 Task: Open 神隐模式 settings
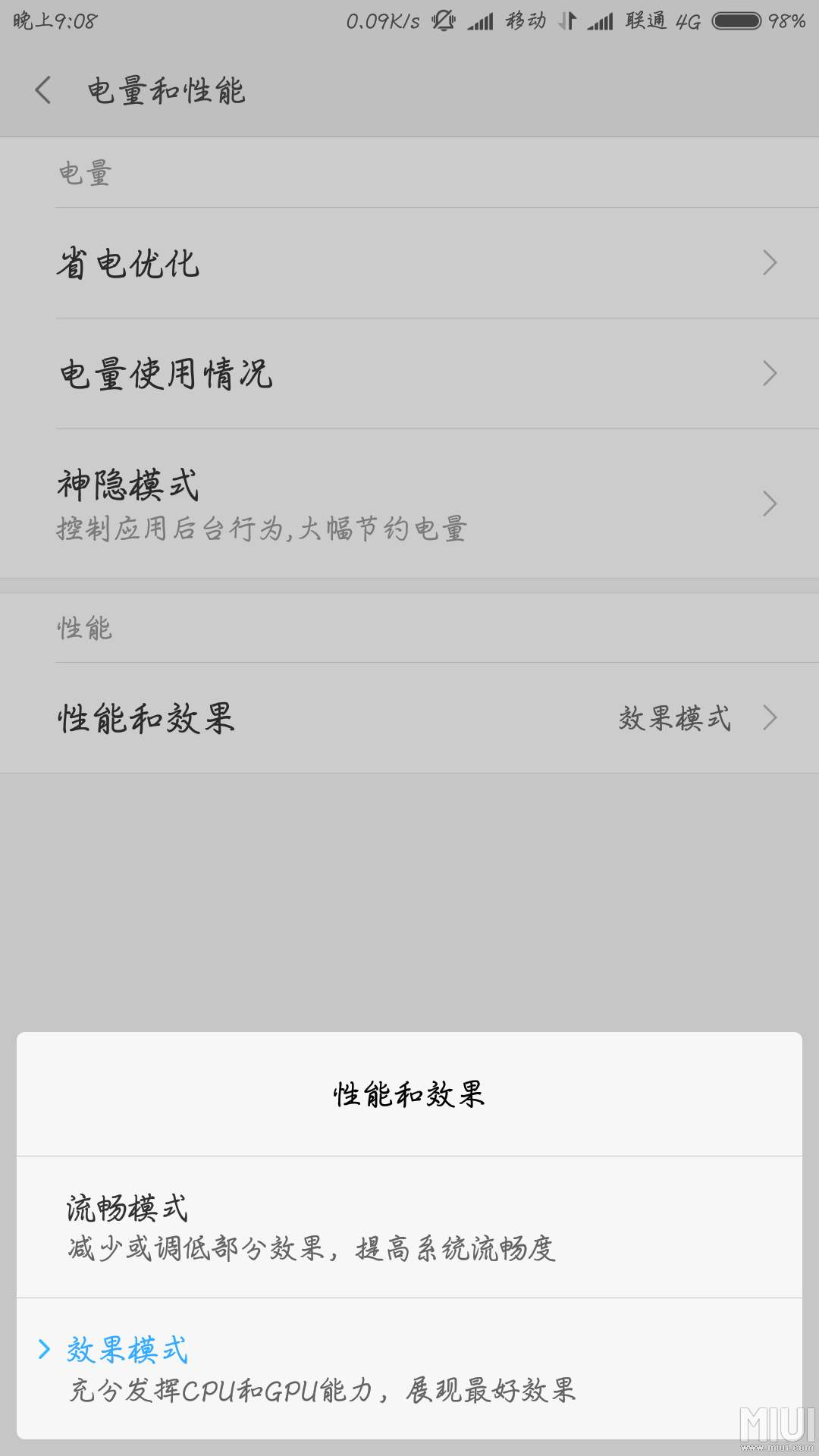409,504
